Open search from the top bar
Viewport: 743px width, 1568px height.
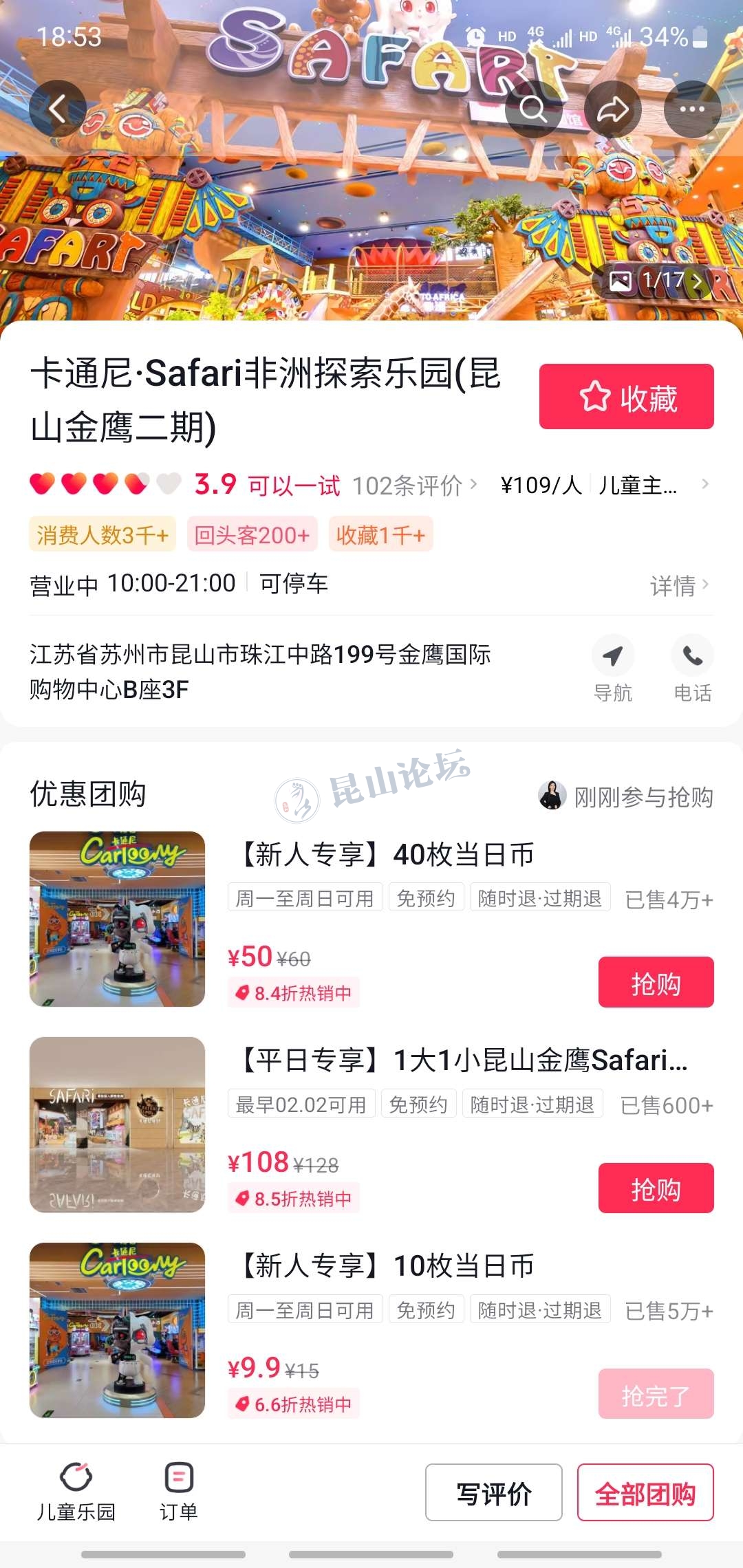[x=533, y=109]
